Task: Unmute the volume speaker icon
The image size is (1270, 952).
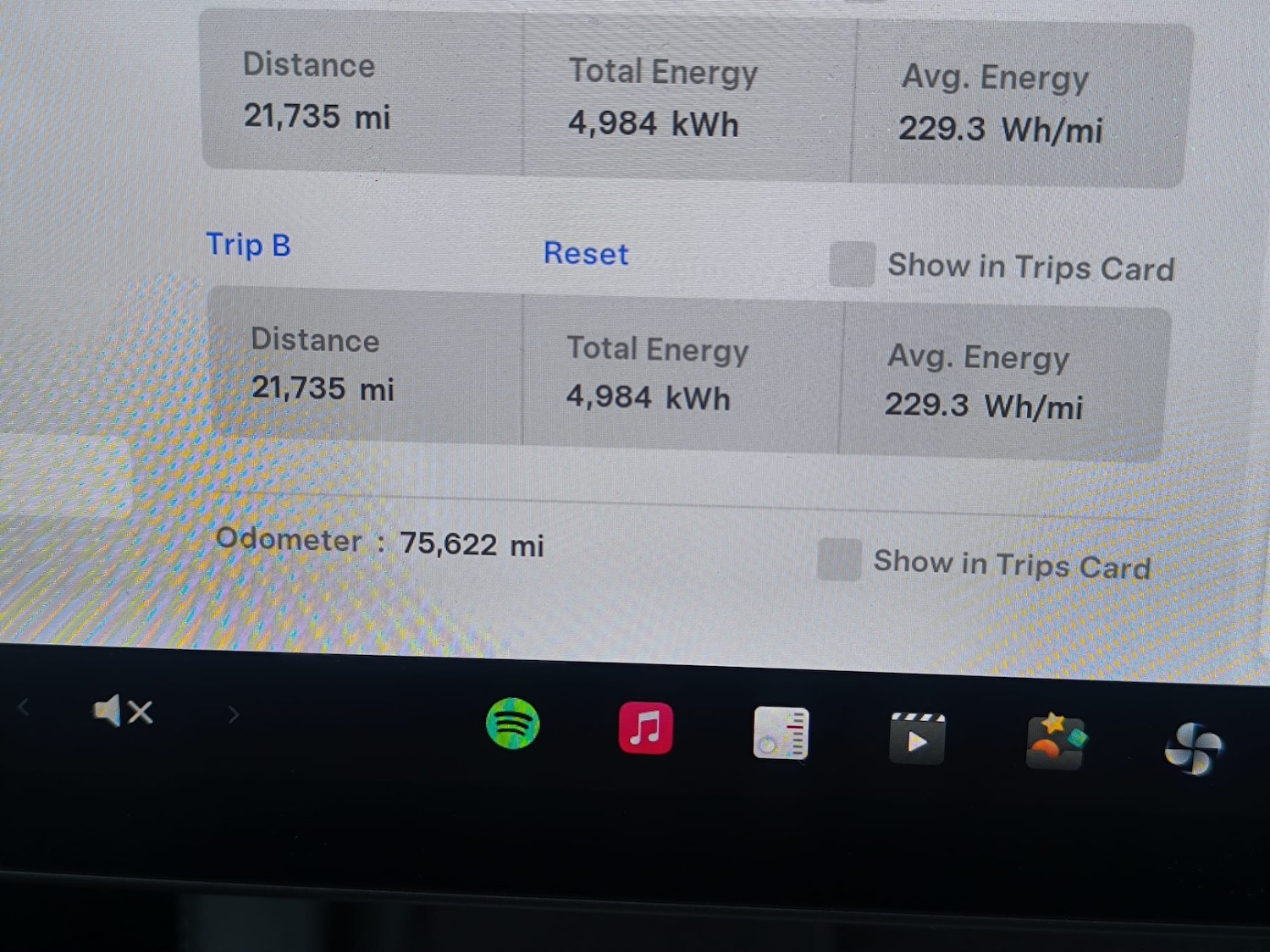Action: tap(122, 712)
